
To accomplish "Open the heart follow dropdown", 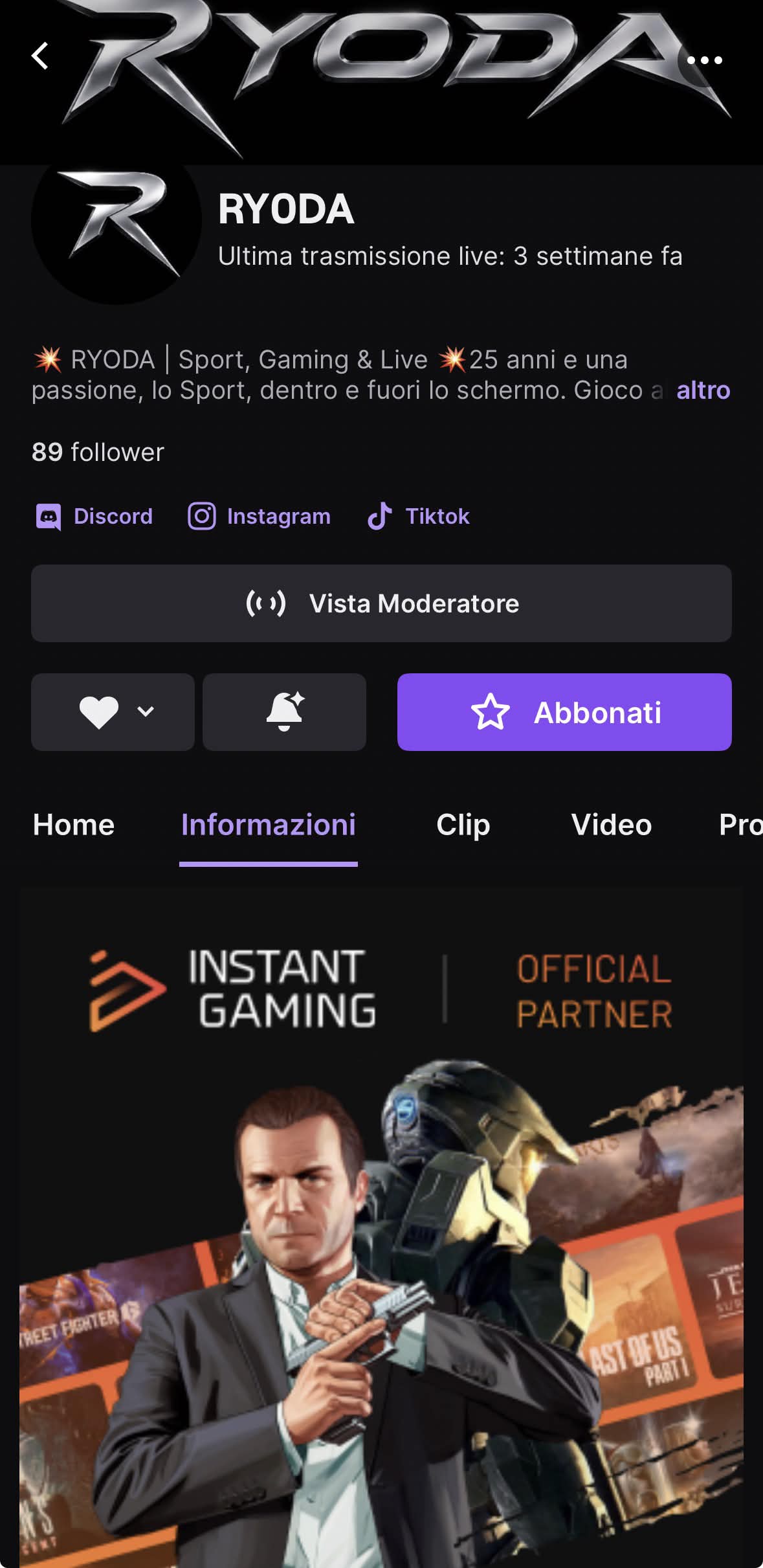I will (x=113, y=712).
